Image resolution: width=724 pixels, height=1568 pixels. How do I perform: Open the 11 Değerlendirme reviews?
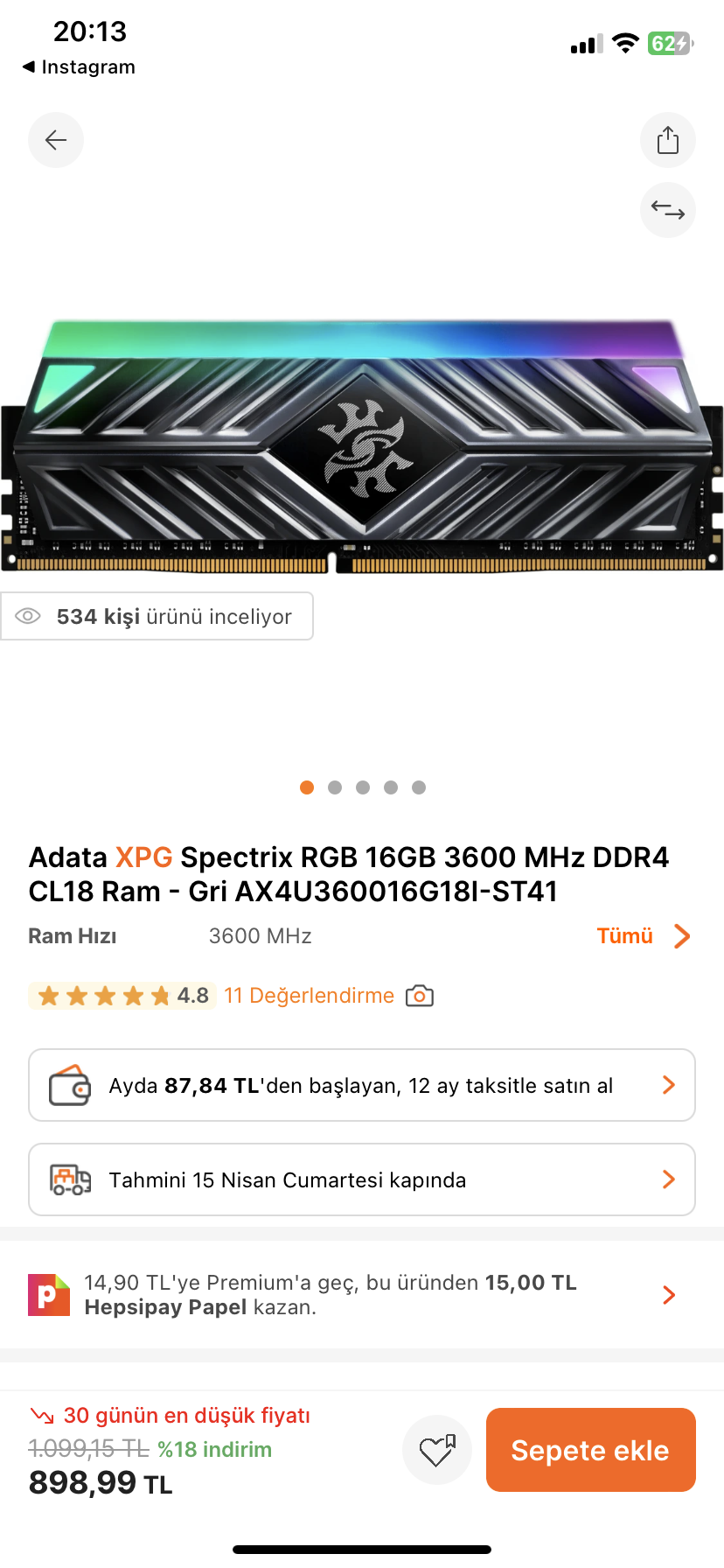[x=309, y=996]
